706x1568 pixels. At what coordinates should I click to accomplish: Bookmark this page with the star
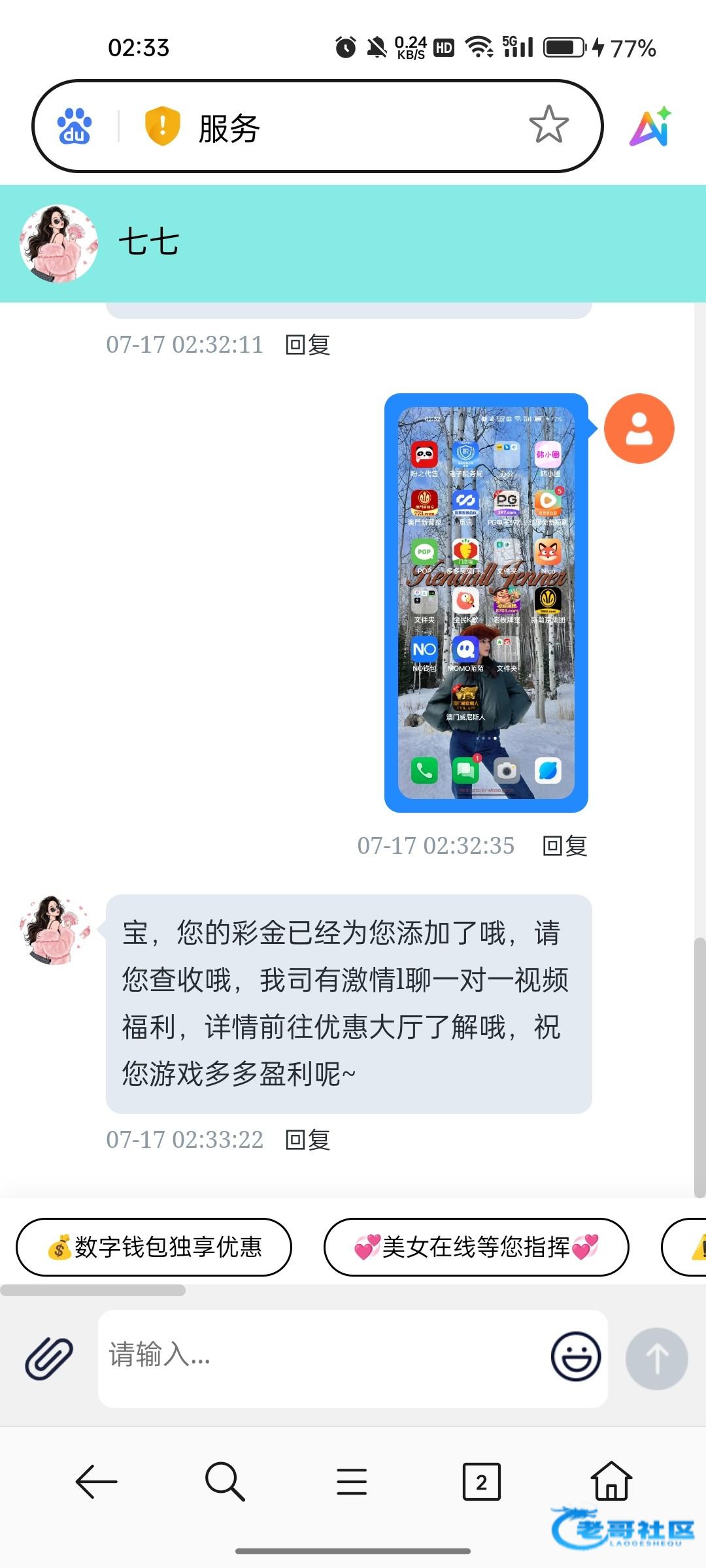pos(548,125)
